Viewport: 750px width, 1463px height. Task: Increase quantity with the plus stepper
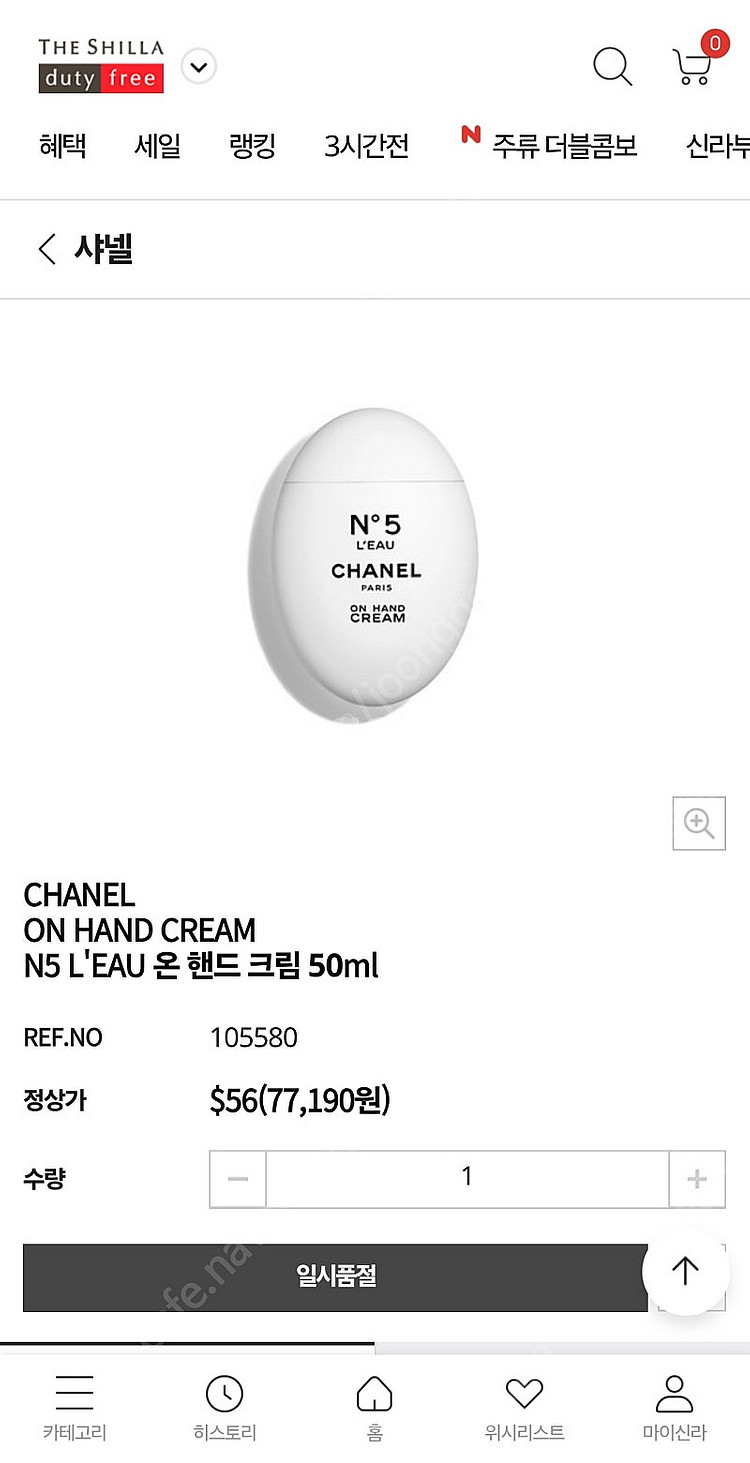[697, 1178]
